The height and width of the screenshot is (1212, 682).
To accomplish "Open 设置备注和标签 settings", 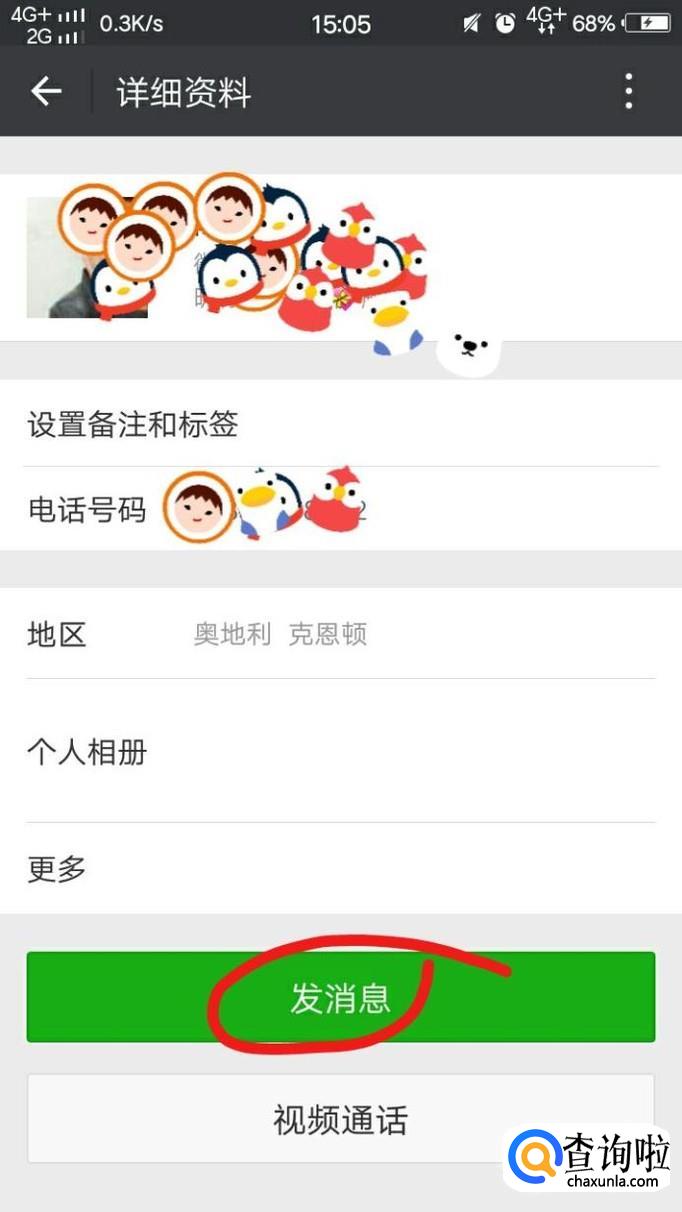I will [x=340, y=425].
